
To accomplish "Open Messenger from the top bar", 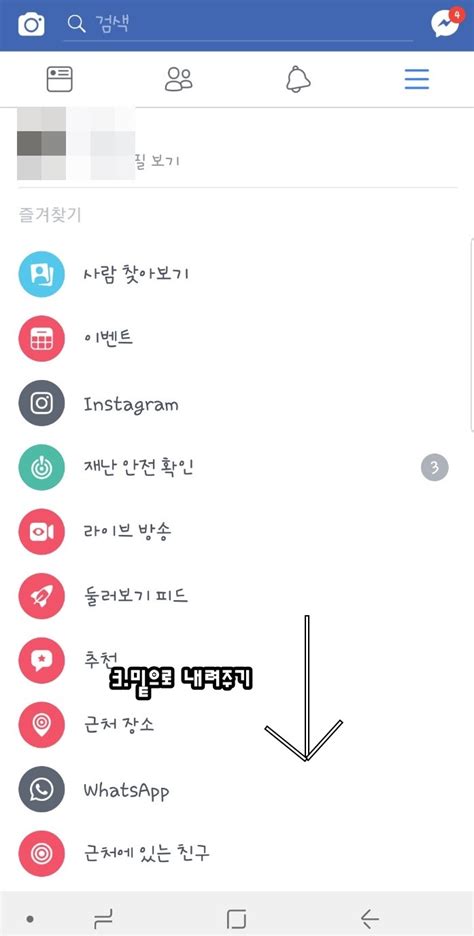I will [447, 23].
